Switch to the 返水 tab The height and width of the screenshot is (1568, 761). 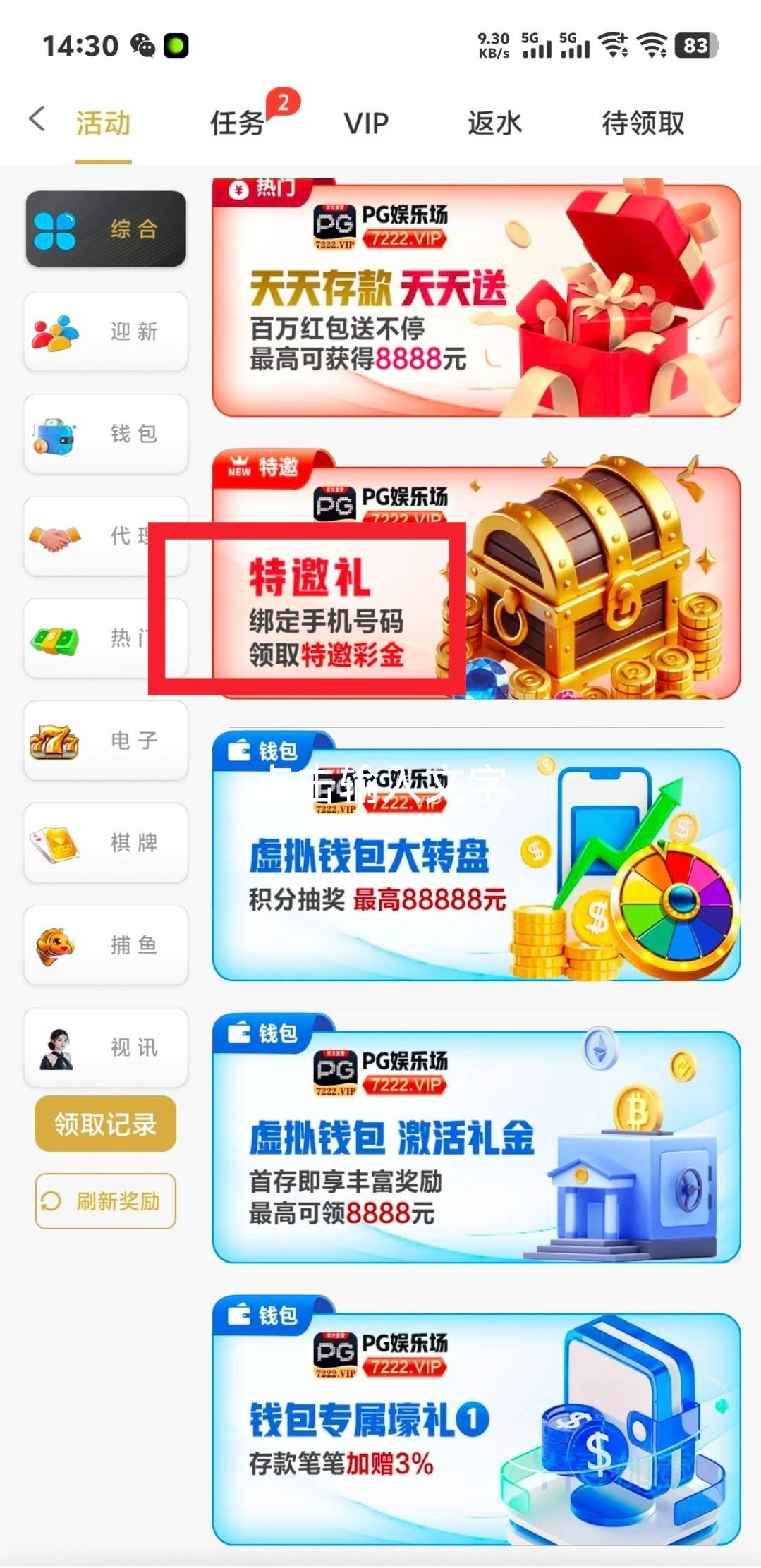[x=494, y=123]
